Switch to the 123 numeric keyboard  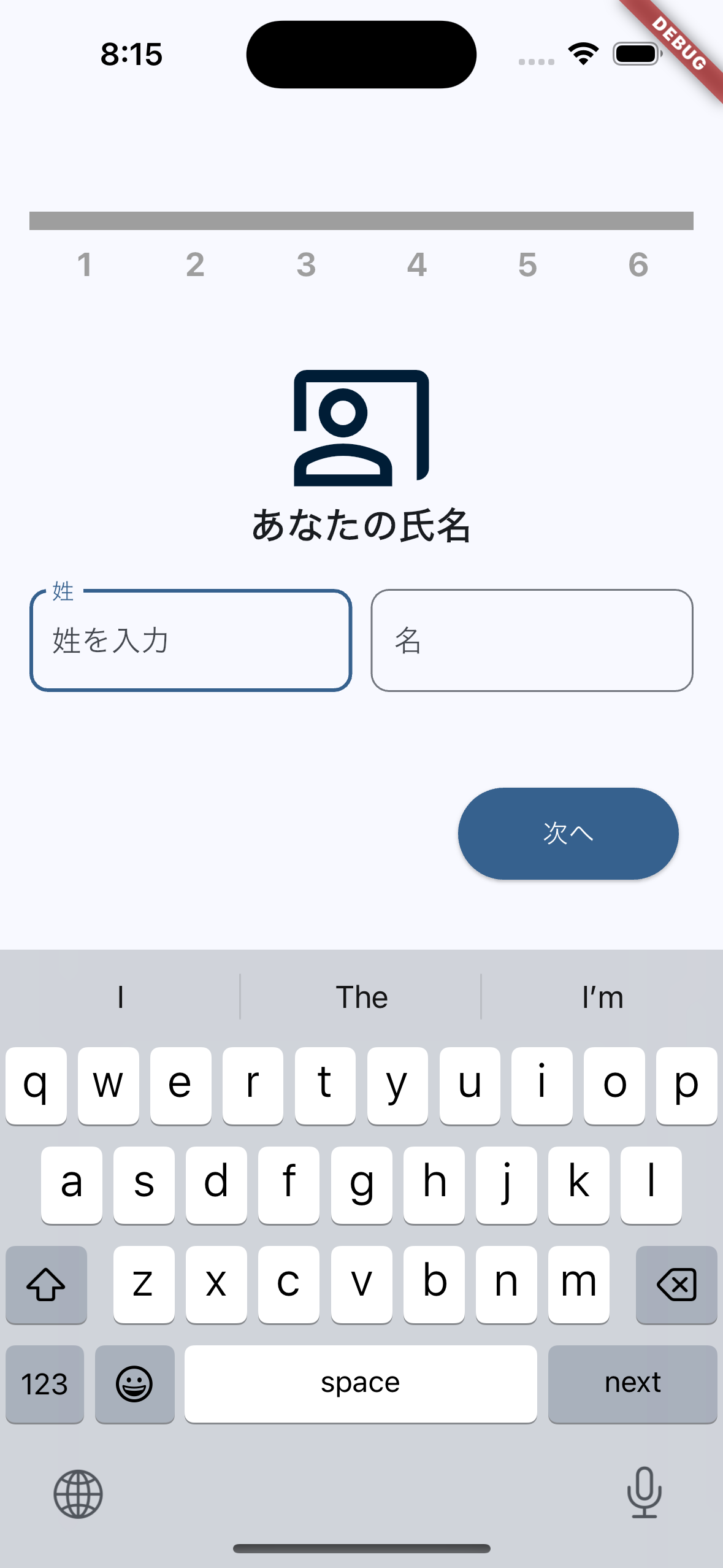45,1383
